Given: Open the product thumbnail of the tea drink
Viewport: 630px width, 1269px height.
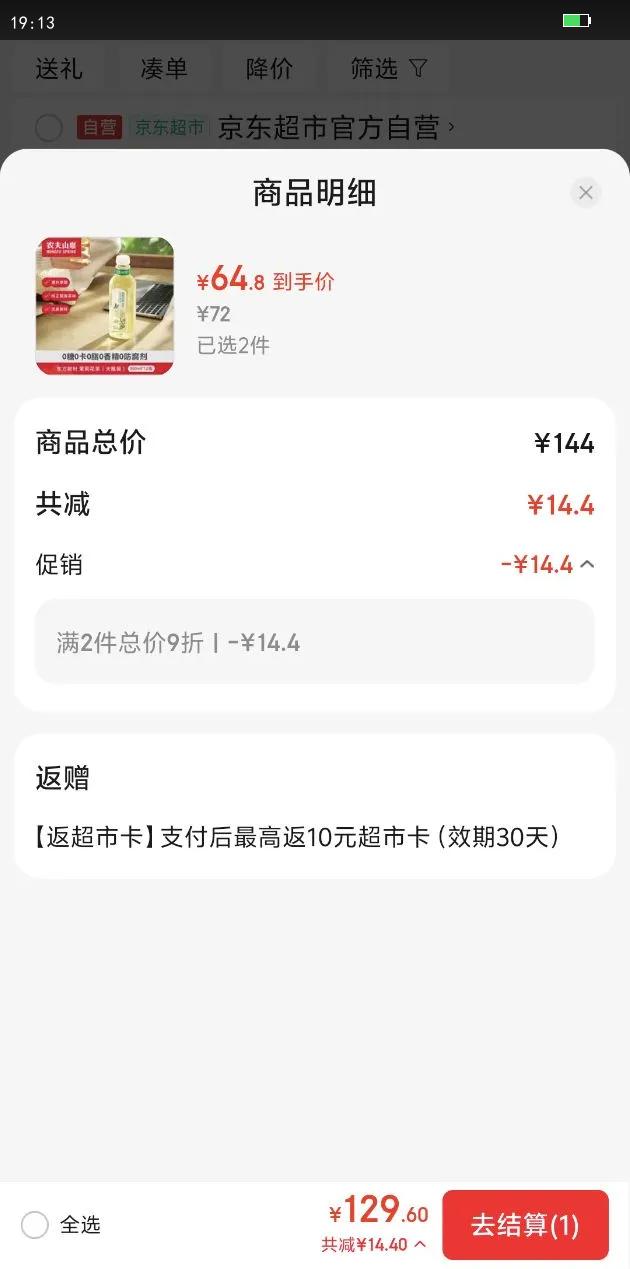Looking at the screenshot, I should [x=105, y=306].
